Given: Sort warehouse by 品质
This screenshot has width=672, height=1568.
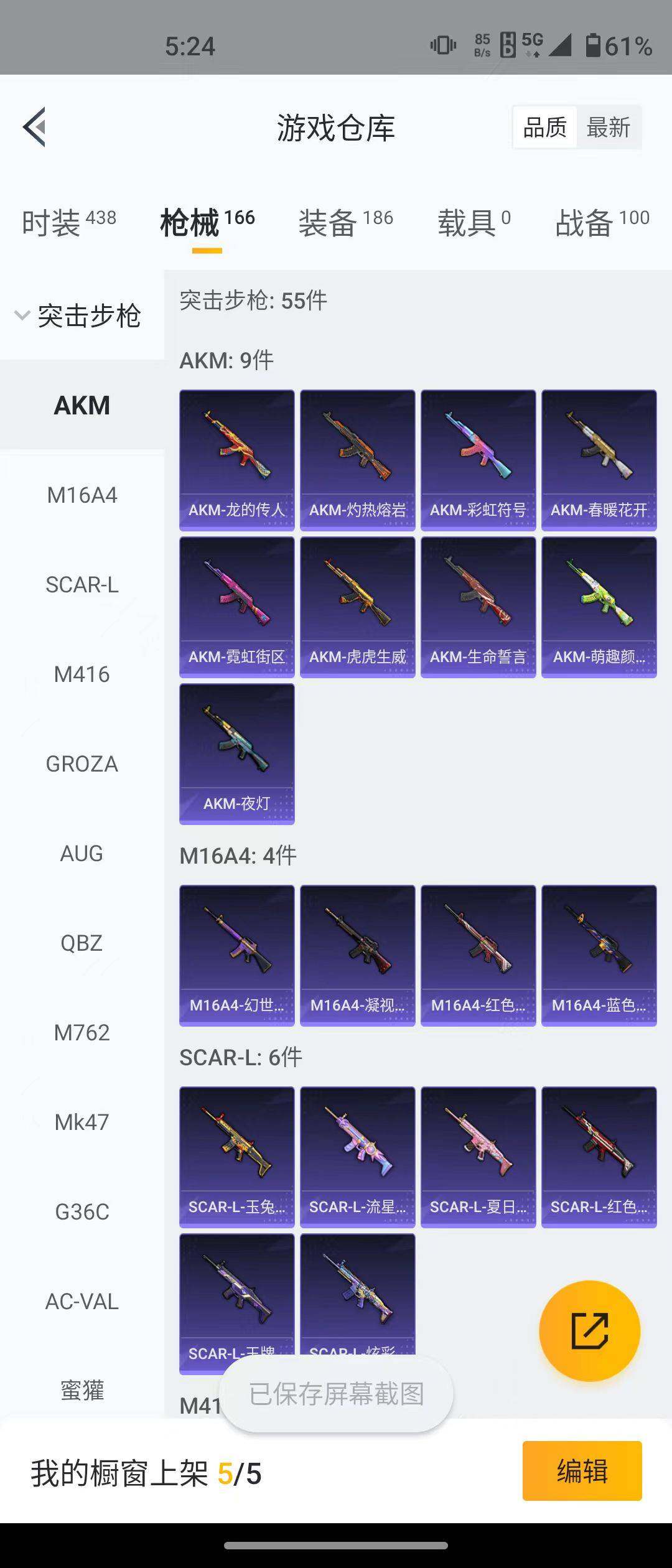Looking at the screenshot, I should [544, 128].
